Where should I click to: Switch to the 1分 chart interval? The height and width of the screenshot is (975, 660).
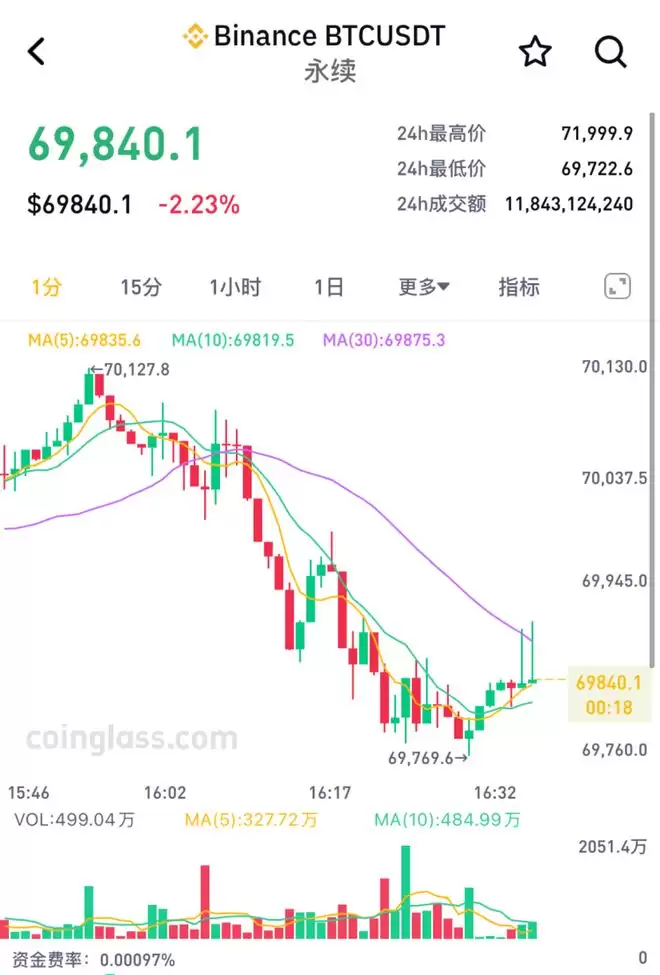(x=46, y=288)
